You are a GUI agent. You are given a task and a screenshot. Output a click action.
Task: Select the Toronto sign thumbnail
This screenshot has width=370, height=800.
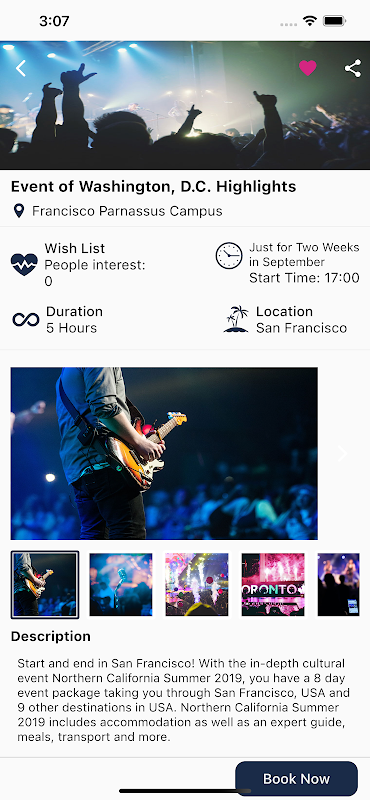click(x=273, y=585)
